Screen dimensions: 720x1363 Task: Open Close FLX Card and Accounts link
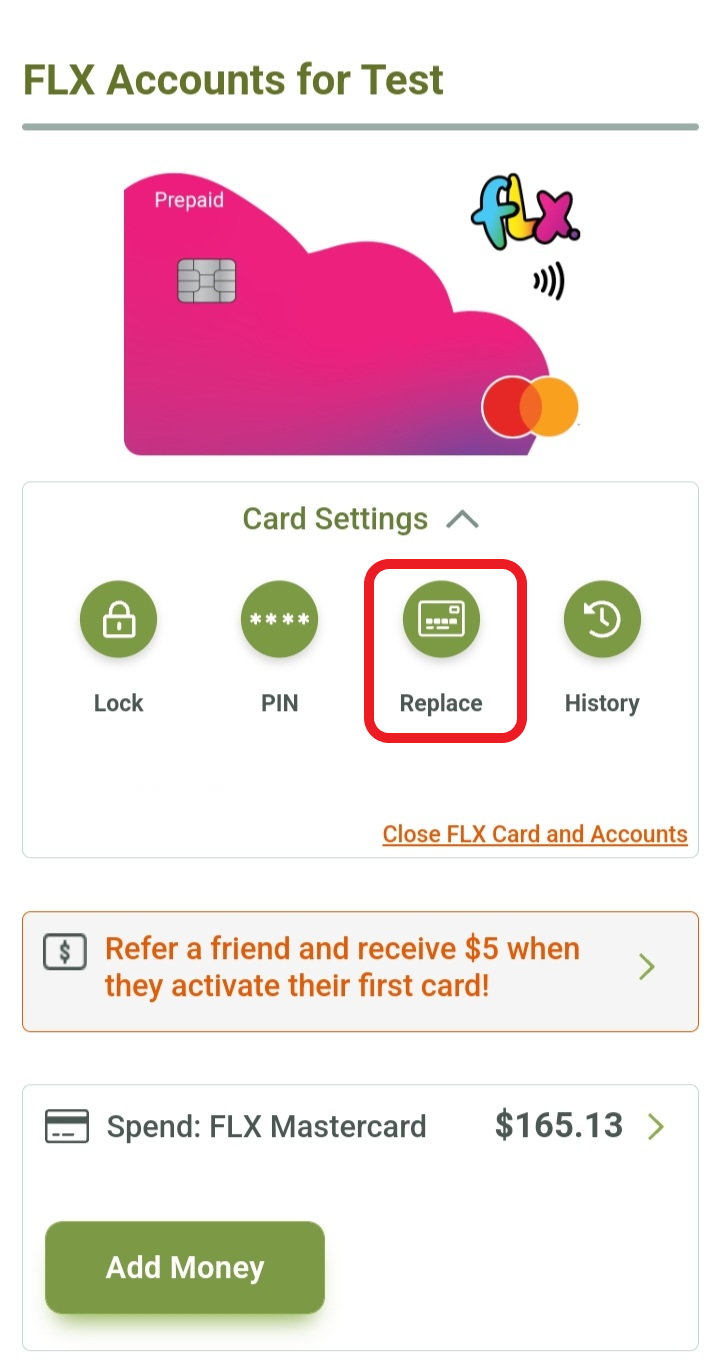(x=535, y=834)
